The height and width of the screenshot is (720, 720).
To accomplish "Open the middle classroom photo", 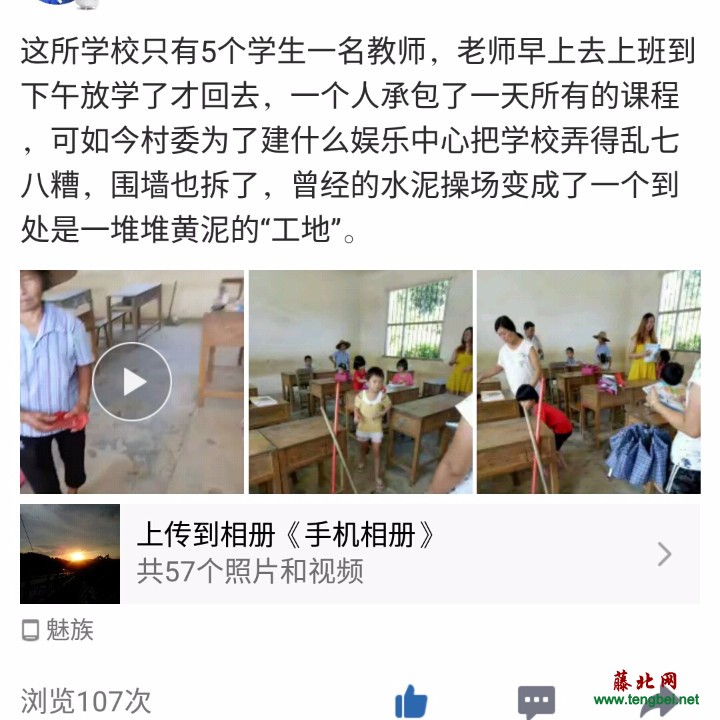I will point(360,381).
